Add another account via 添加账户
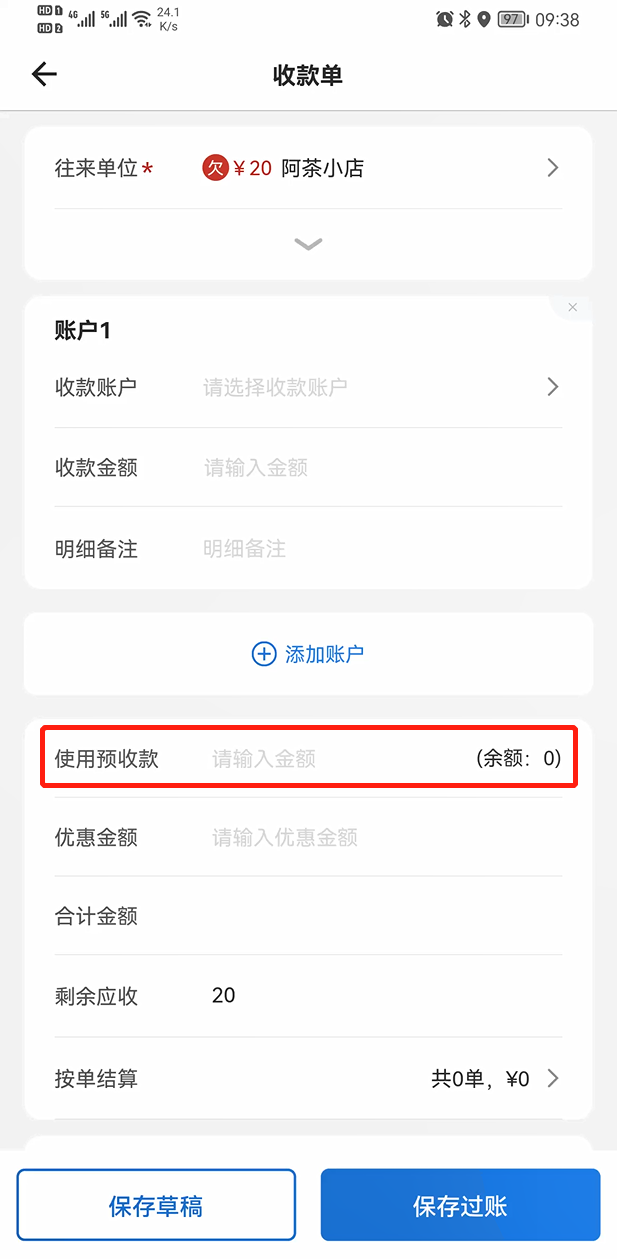 click(308, 654)
